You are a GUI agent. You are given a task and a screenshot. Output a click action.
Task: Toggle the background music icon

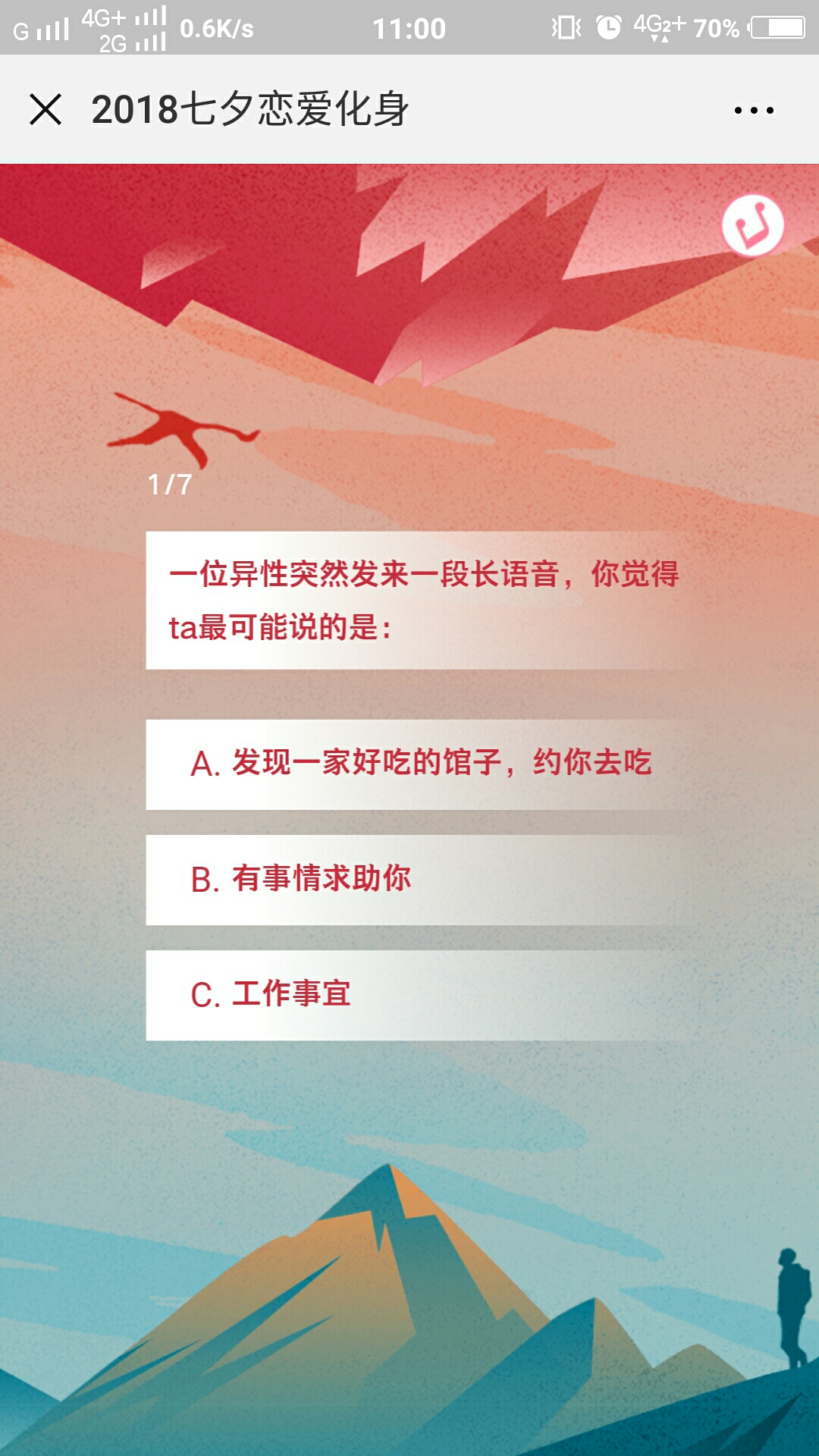(752, 225)
